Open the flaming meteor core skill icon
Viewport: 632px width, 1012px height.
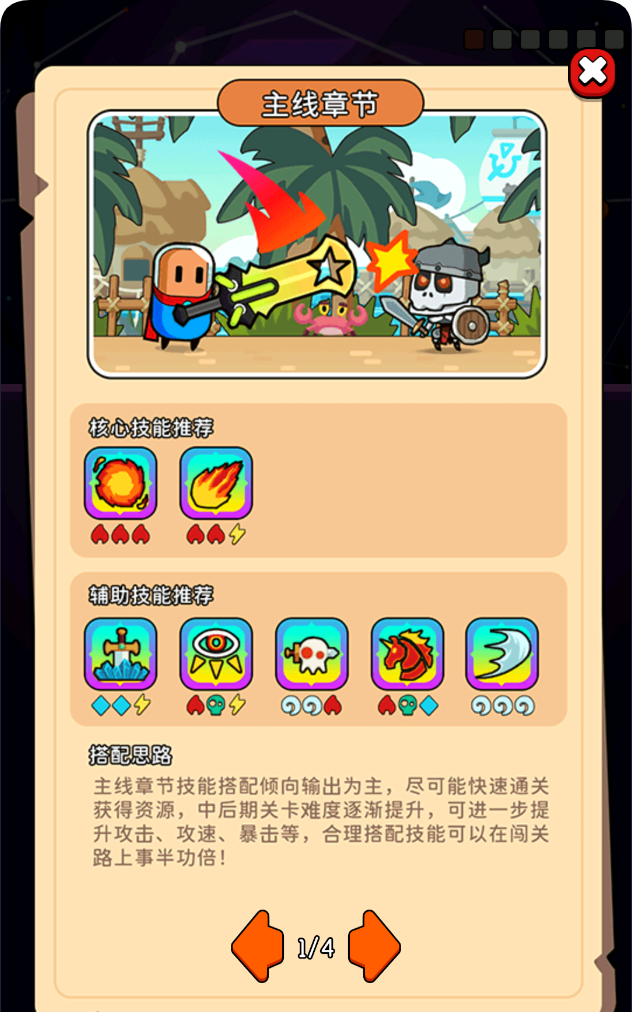tap(216, 483)
